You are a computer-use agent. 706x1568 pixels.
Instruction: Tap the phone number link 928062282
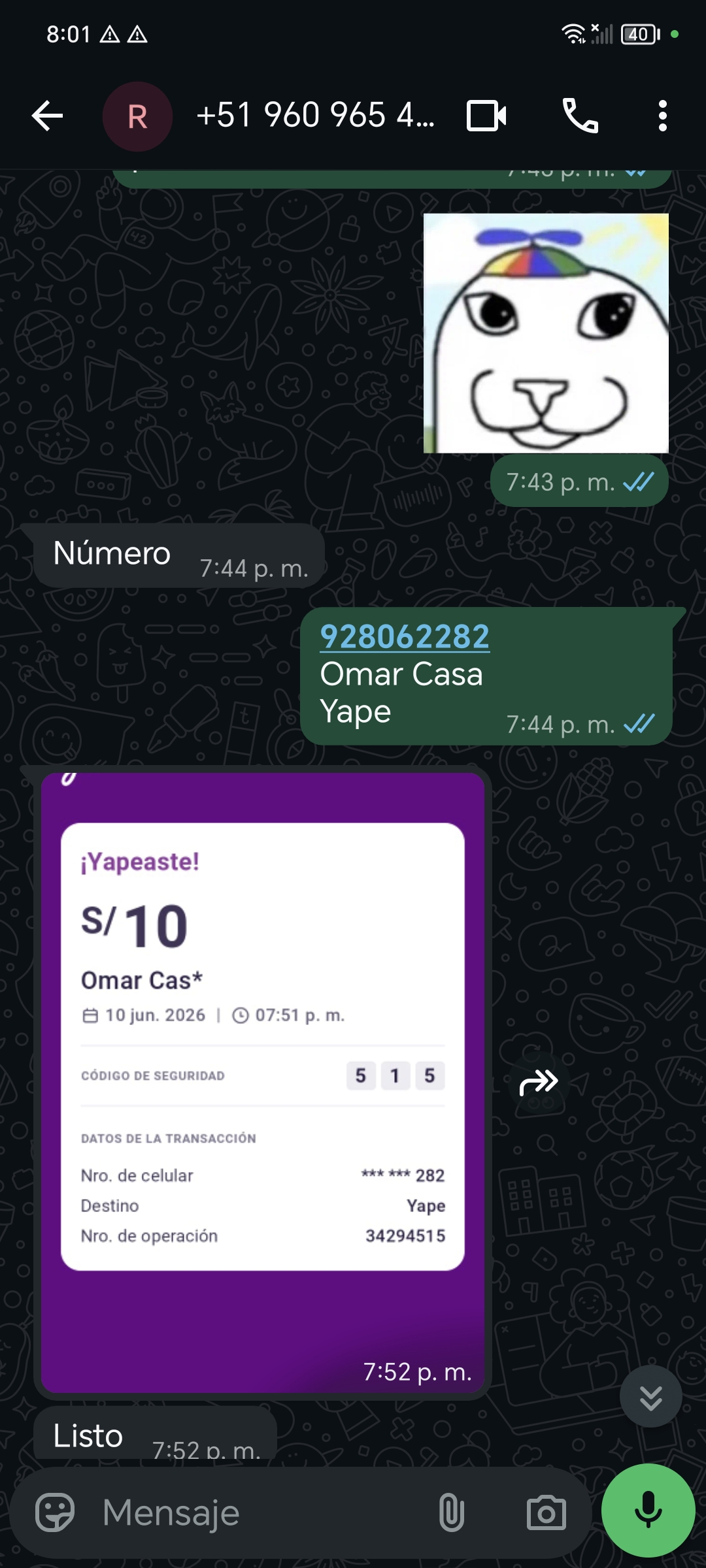[x=405, y=636]
